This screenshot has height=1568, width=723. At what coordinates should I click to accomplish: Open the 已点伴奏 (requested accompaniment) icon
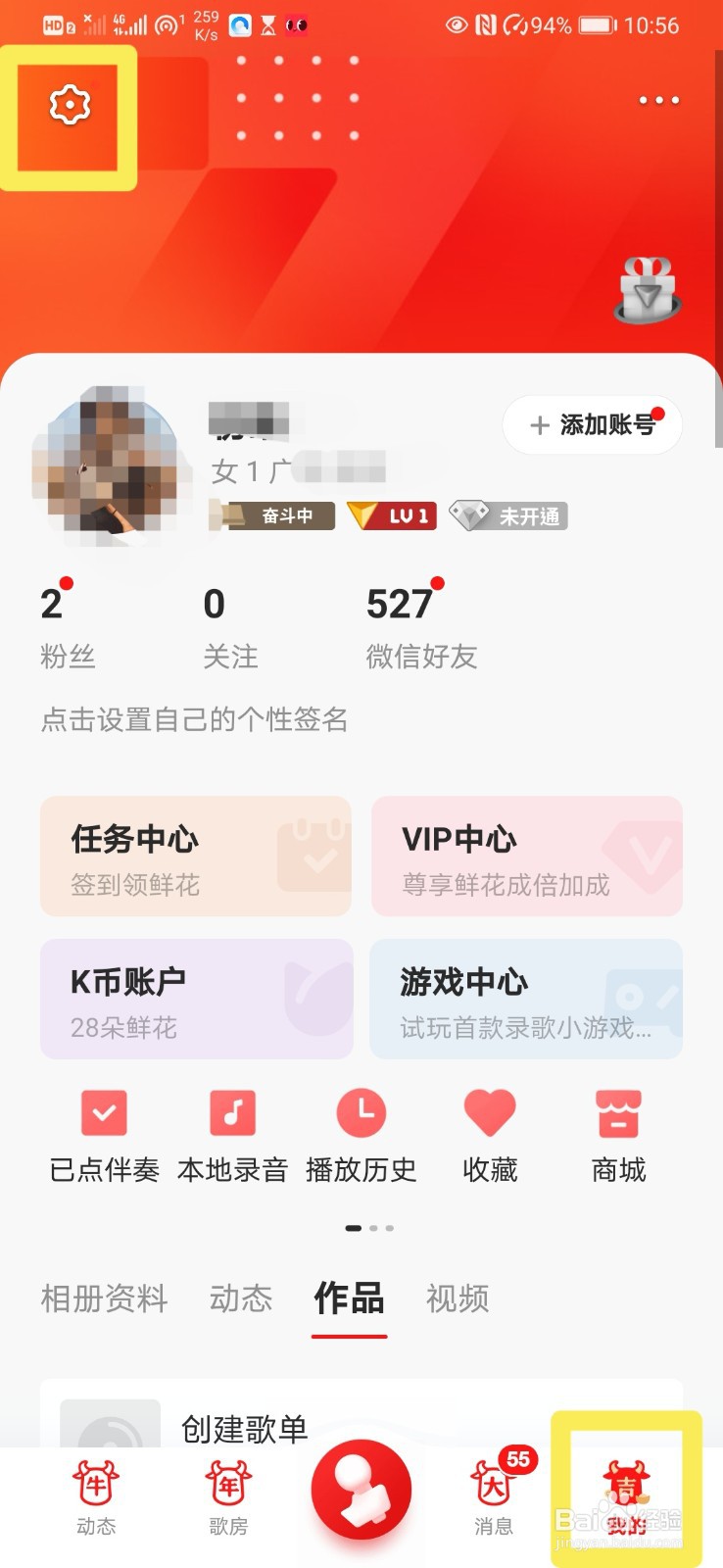[x=103, y=1132]
